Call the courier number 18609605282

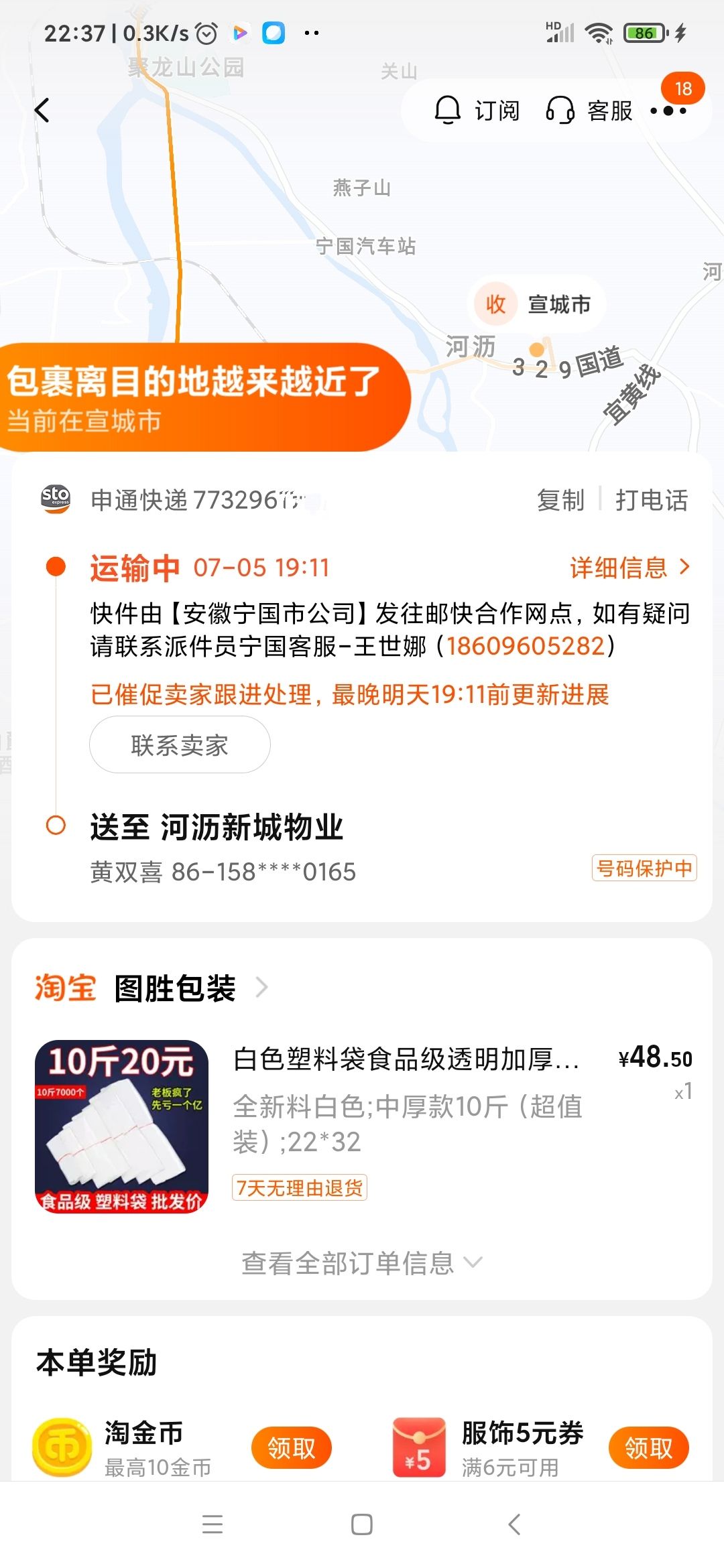tap(526, 646)
